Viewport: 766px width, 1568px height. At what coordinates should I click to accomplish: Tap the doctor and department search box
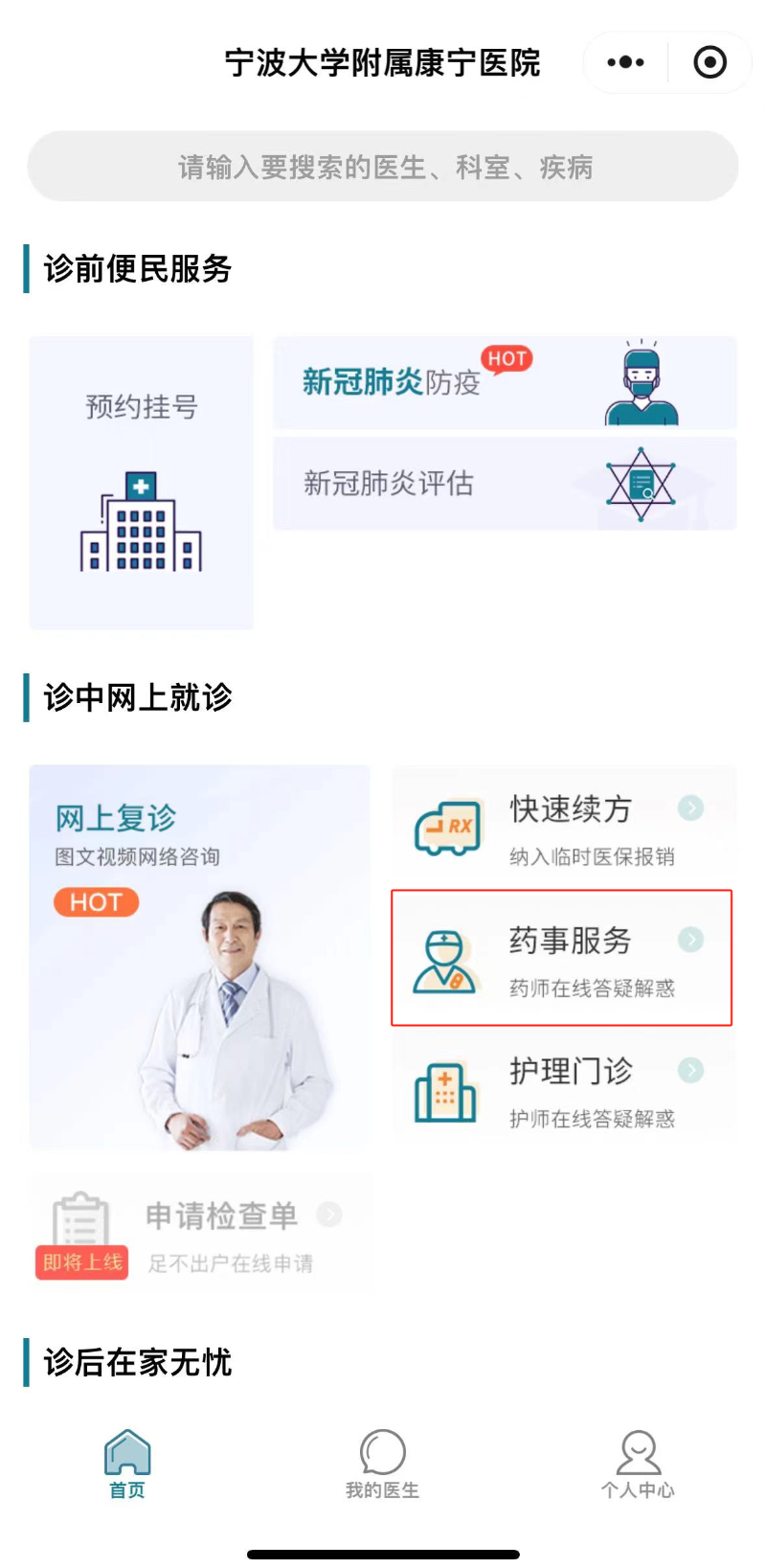coord(383,168)
